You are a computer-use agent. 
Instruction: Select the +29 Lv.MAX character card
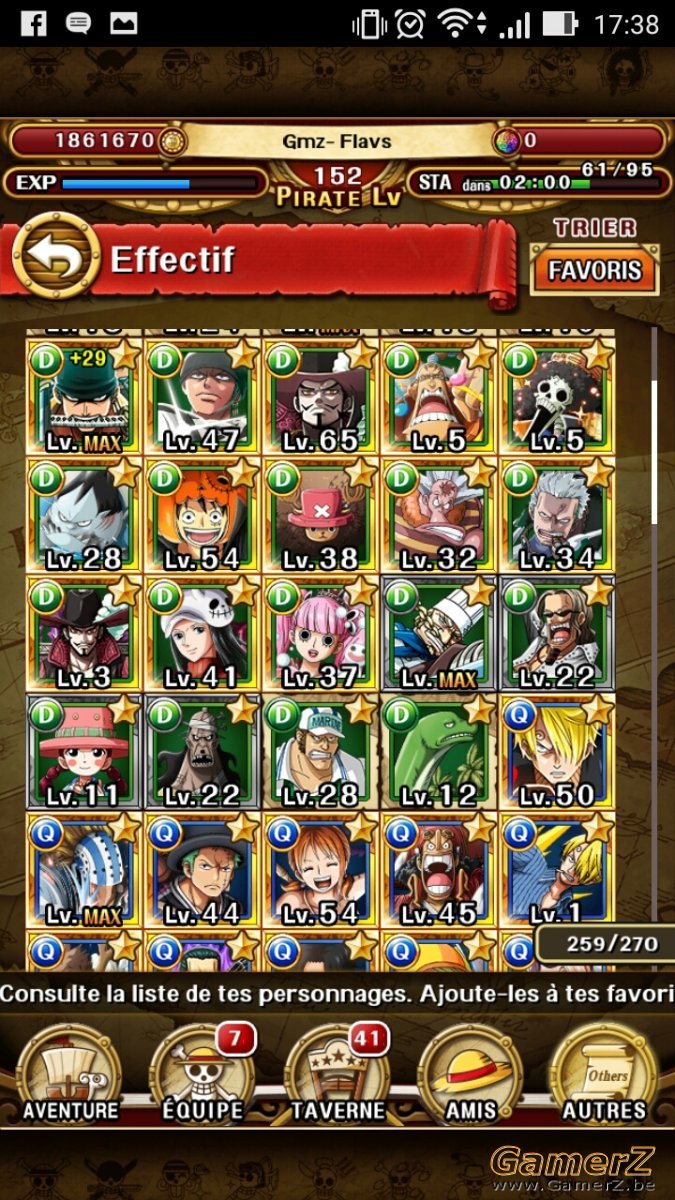pos(85,398)
